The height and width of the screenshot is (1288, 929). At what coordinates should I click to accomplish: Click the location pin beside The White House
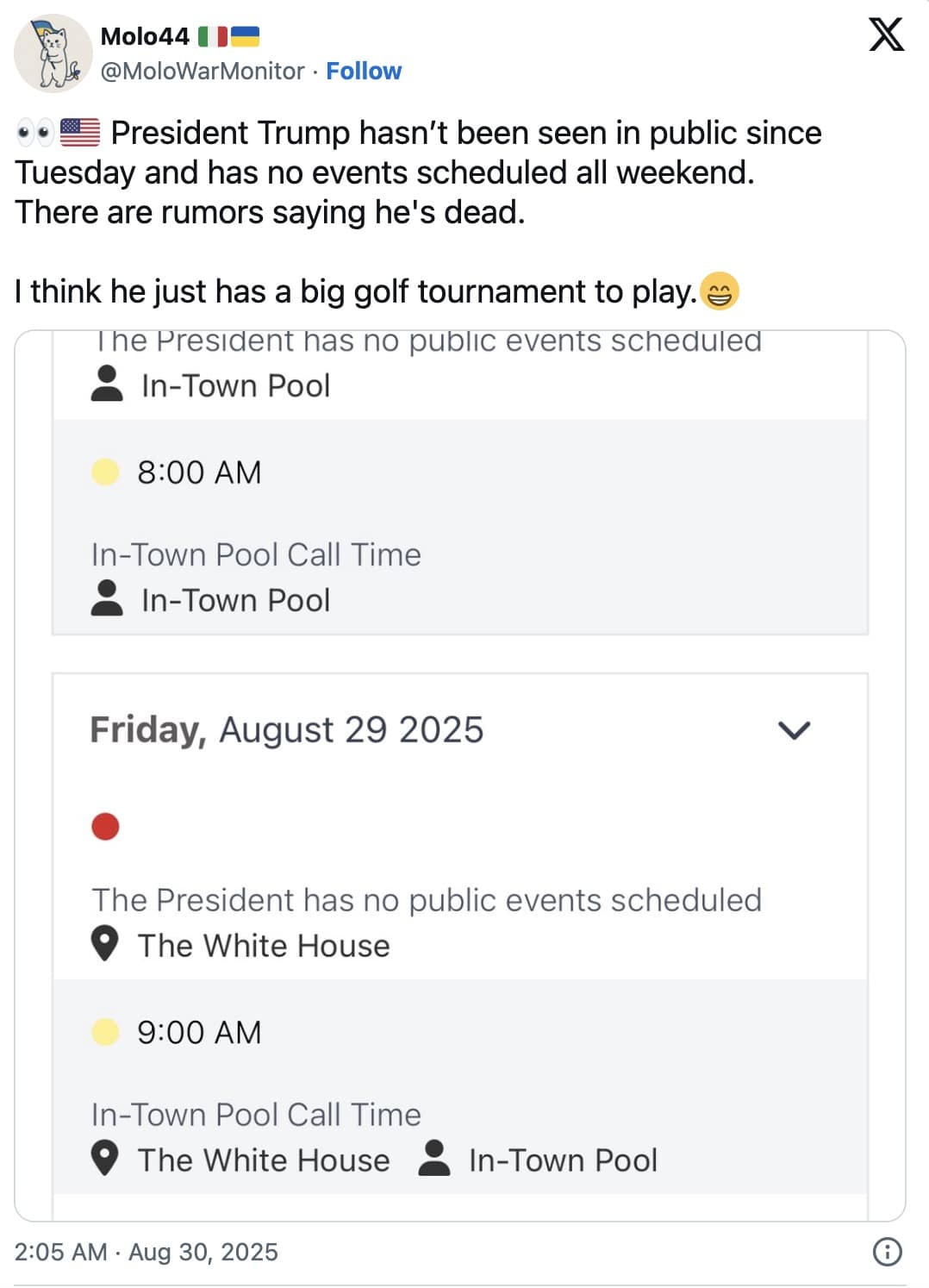tap(105, 1160)
